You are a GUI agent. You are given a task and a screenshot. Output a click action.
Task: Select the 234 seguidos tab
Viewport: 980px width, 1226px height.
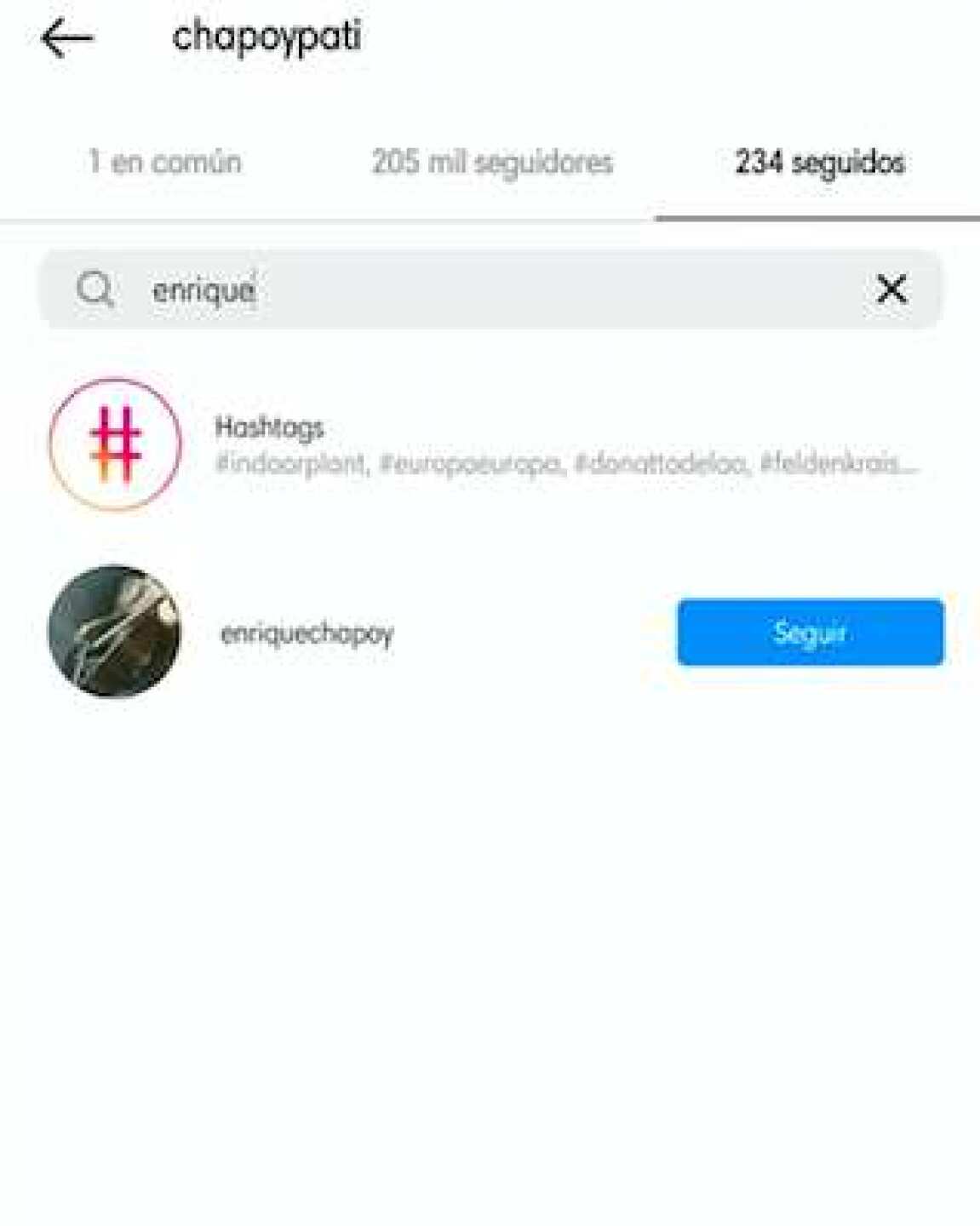[x=819, y=162]
